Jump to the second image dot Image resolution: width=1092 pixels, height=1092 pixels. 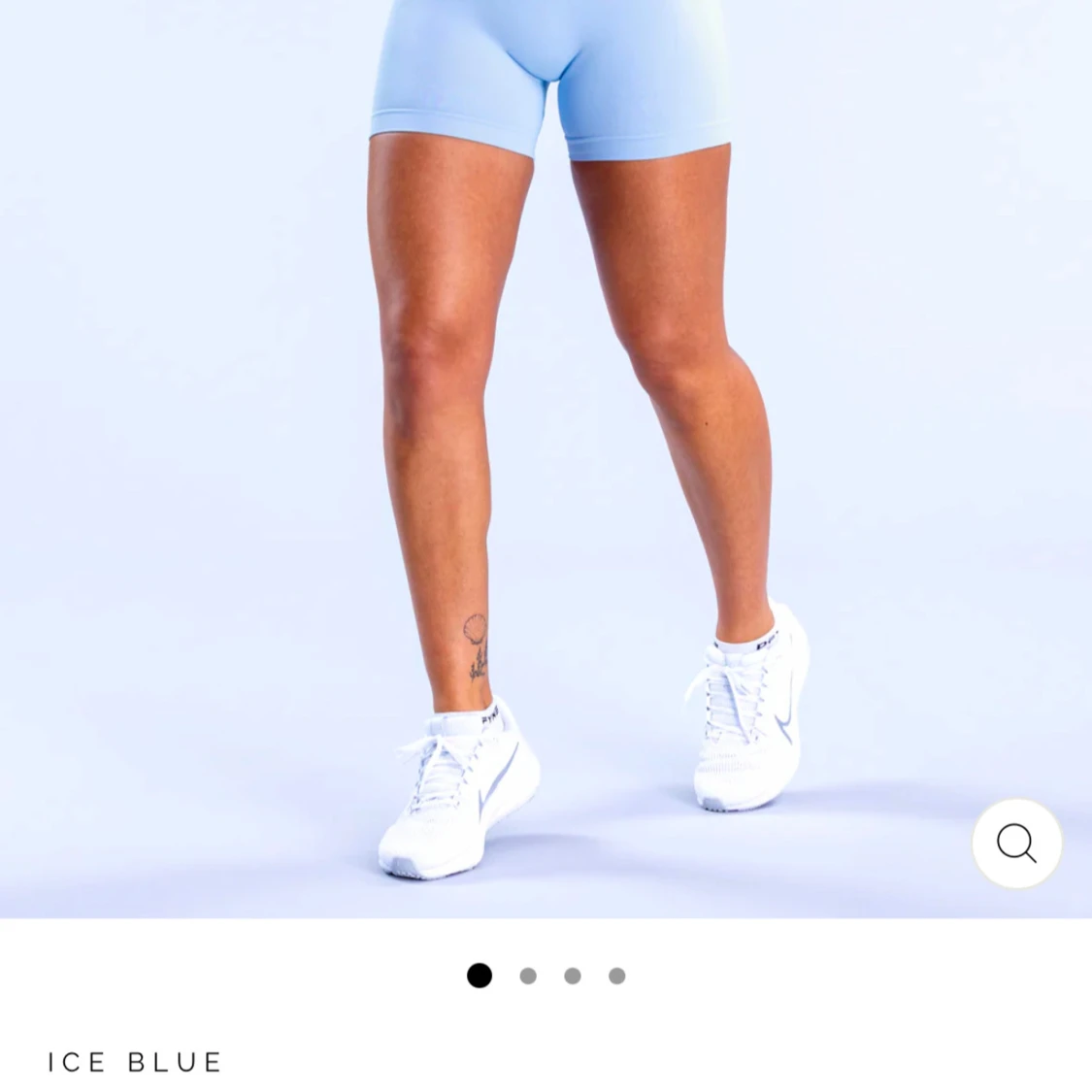point(528,976)
